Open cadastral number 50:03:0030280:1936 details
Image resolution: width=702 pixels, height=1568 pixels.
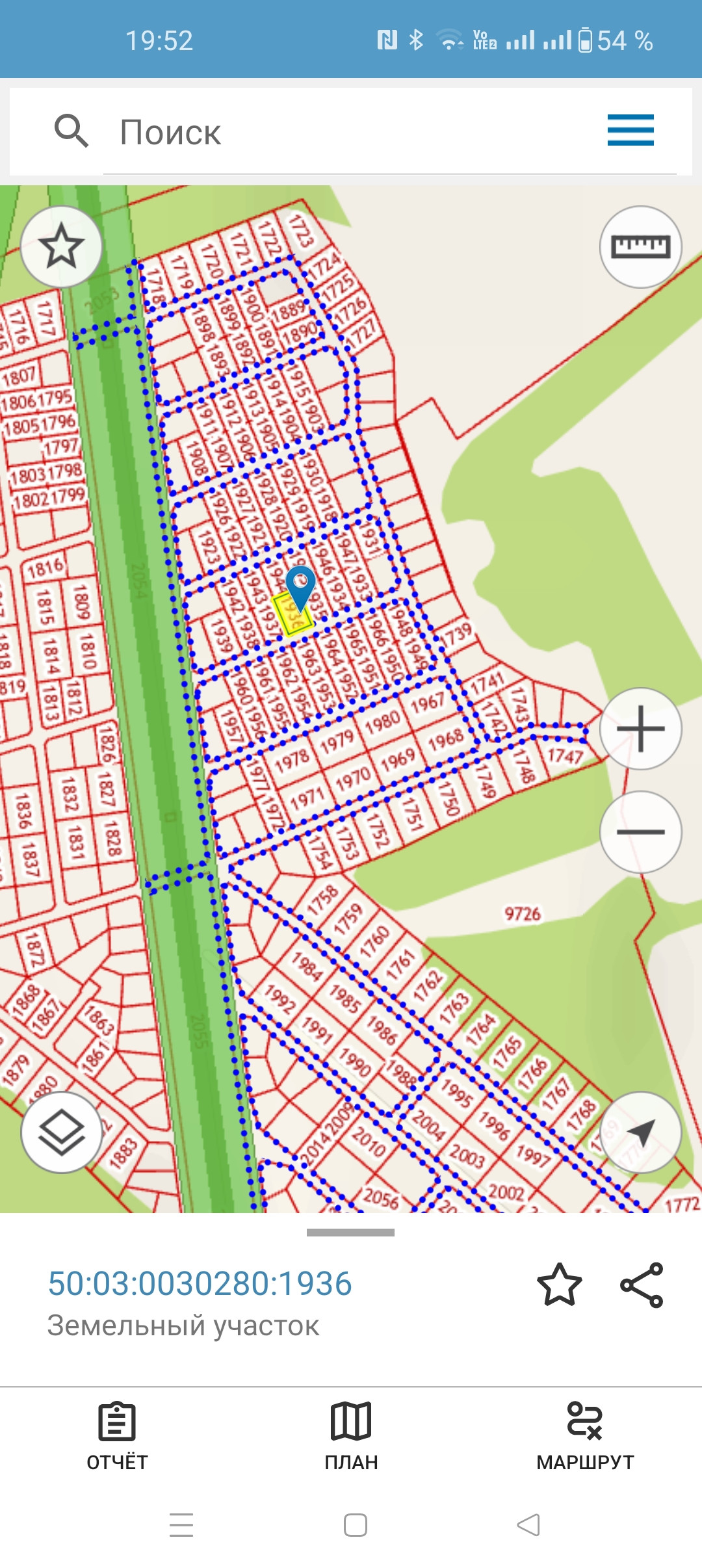click(200, 1284)
